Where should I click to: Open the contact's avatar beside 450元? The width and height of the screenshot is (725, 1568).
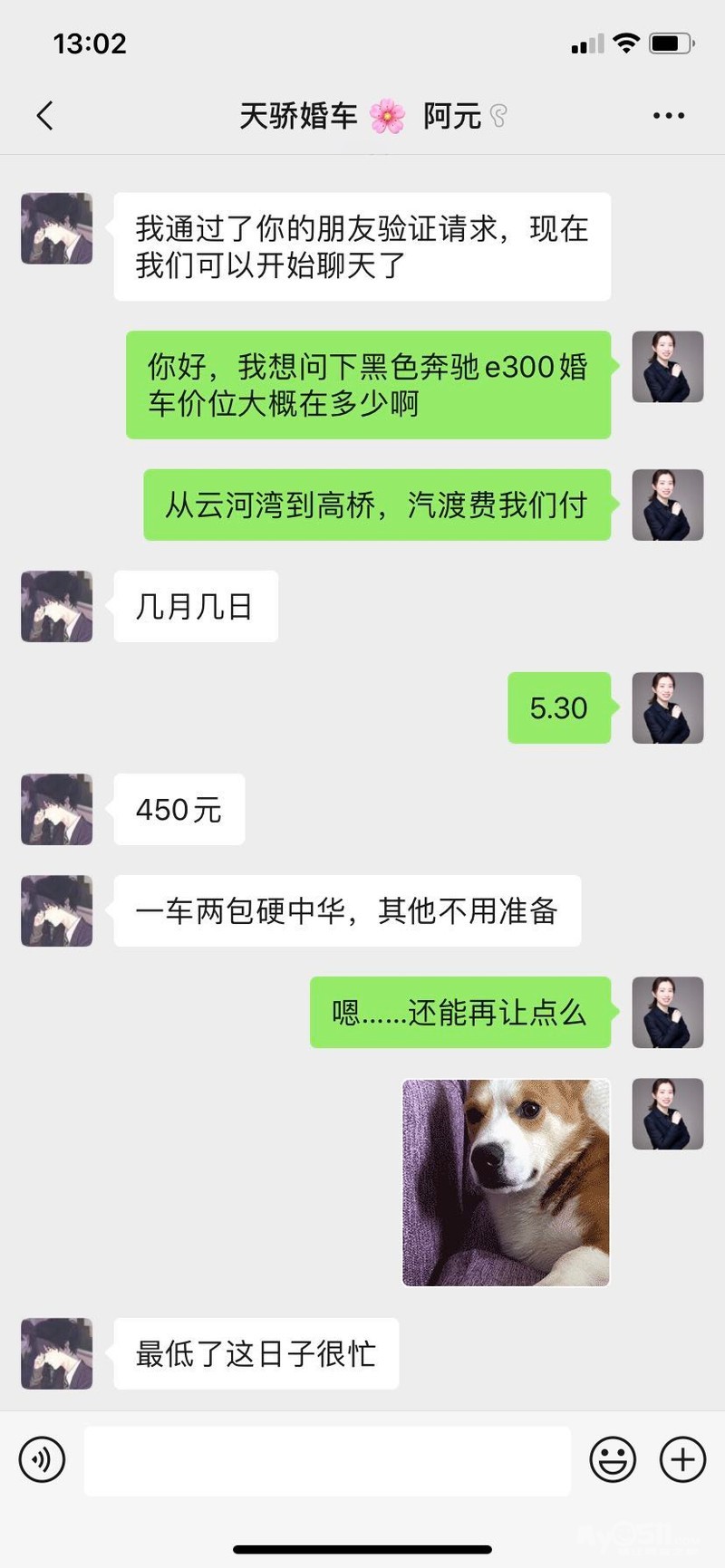click(57, 809)
